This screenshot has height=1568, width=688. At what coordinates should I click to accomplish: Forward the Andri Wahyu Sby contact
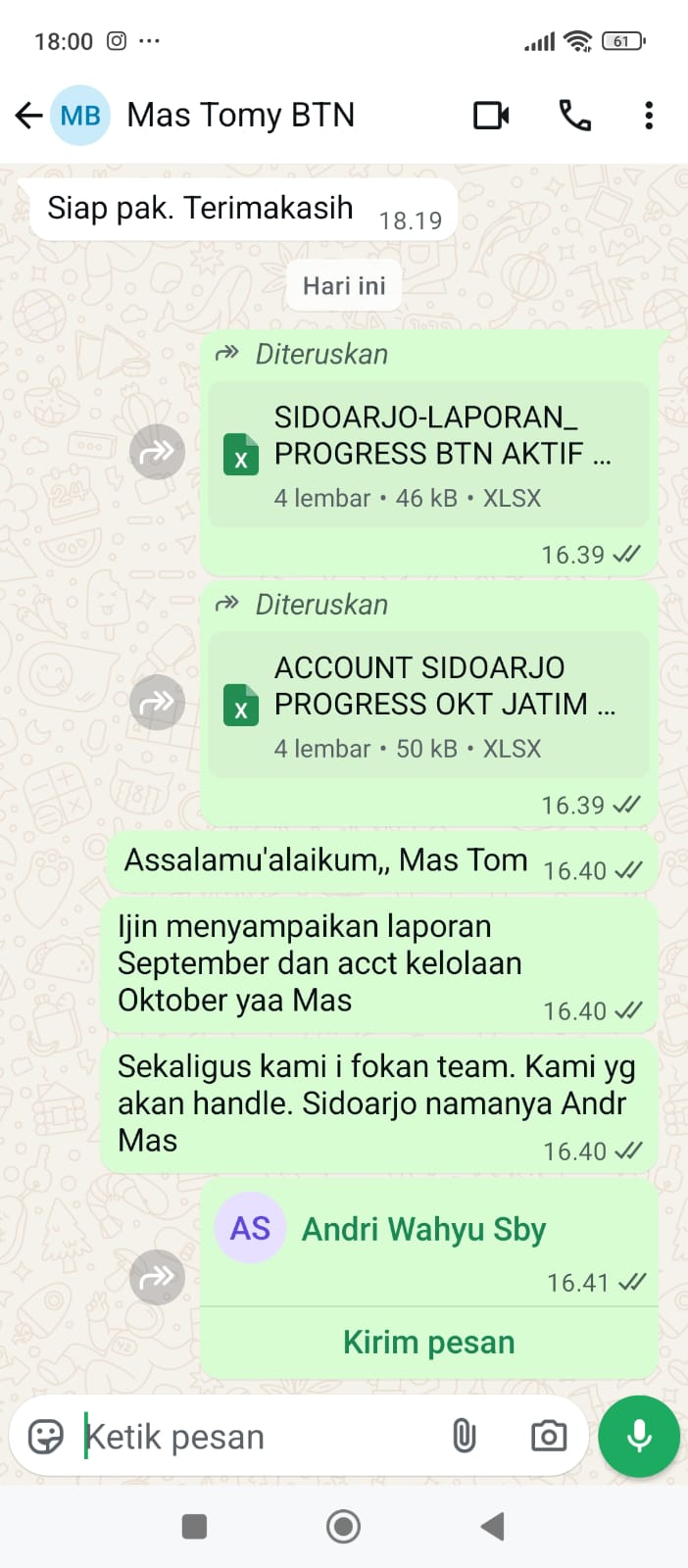157,1277
